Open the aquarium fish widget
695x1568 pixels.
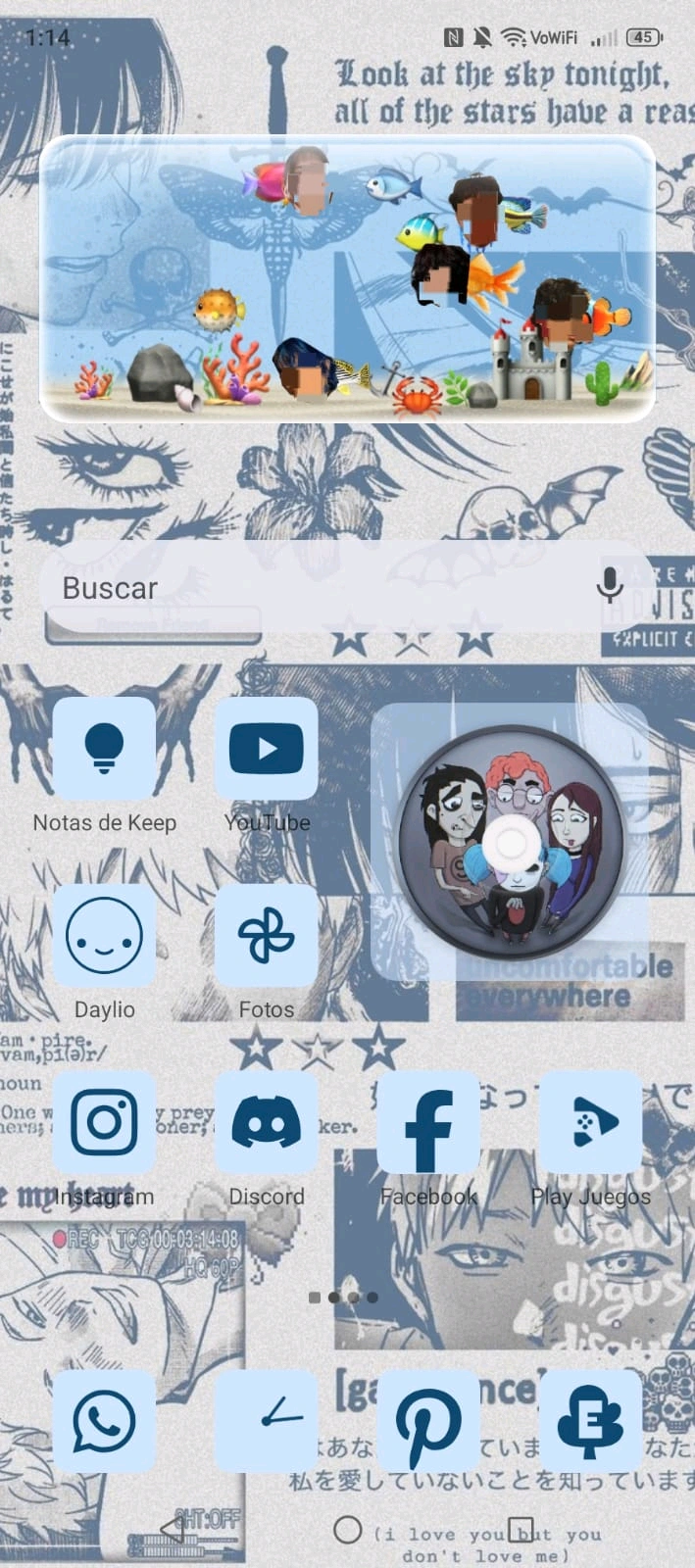tap(347, 279)
